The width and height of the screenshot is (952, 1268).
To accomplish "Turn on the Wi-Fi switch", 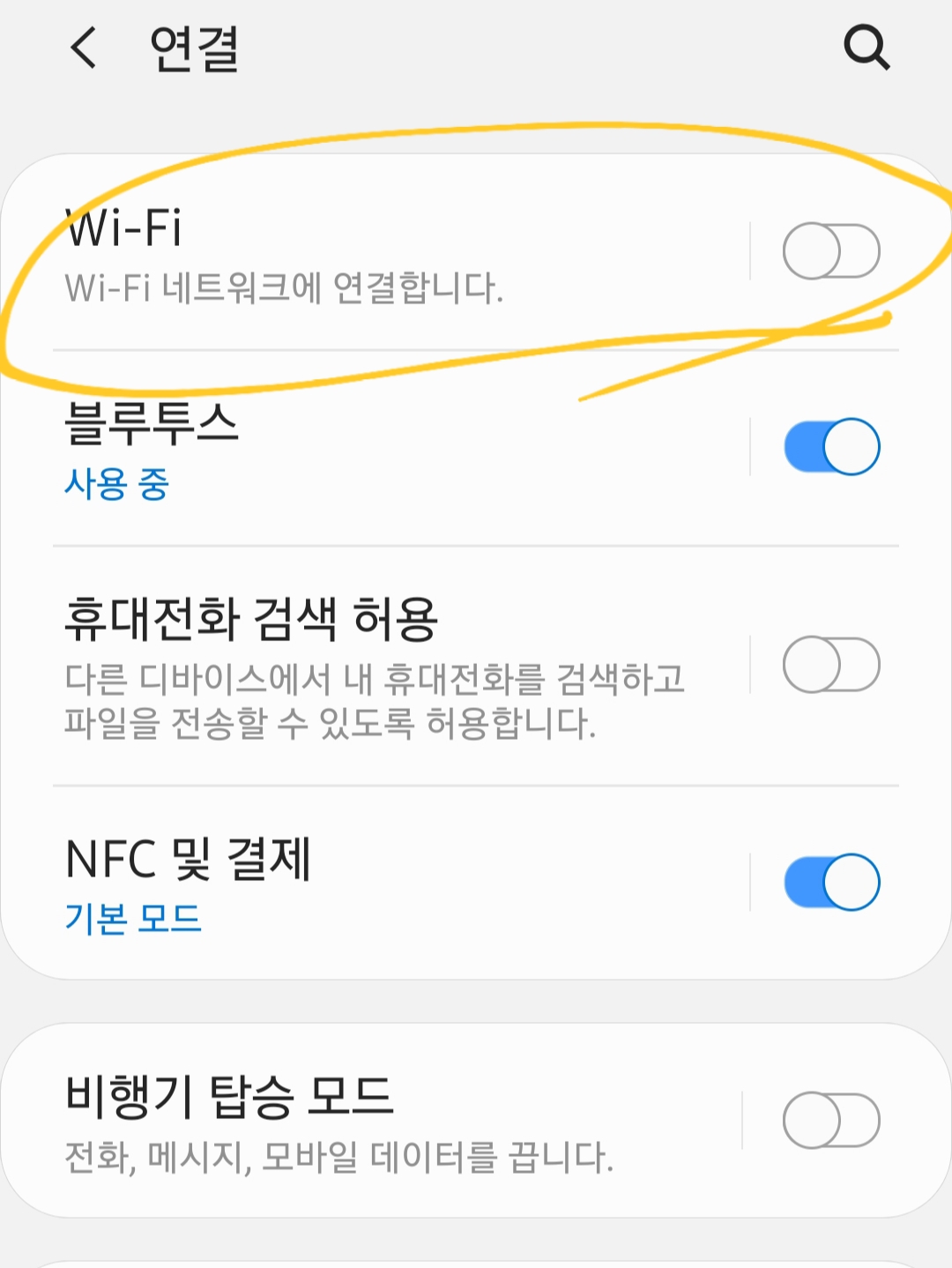I will coord(829,250).
